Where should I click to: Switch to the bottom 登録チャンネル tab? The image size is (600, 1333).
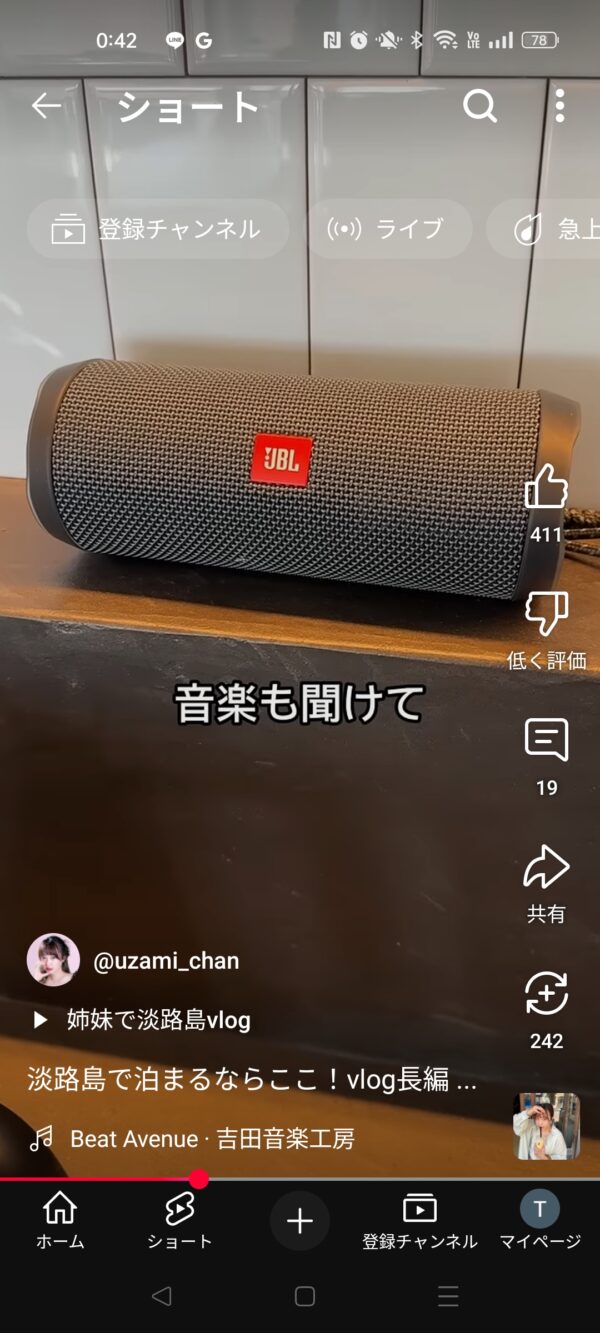(420, 1221)
